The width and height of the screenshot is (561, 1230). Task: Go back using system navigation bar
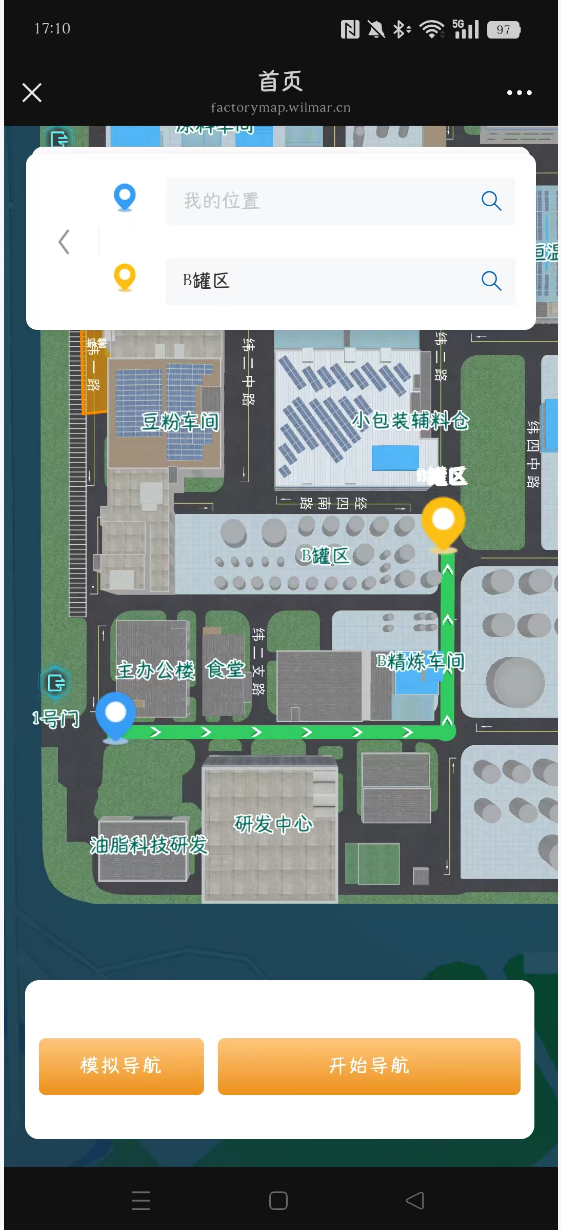(x=415, y=1200)
